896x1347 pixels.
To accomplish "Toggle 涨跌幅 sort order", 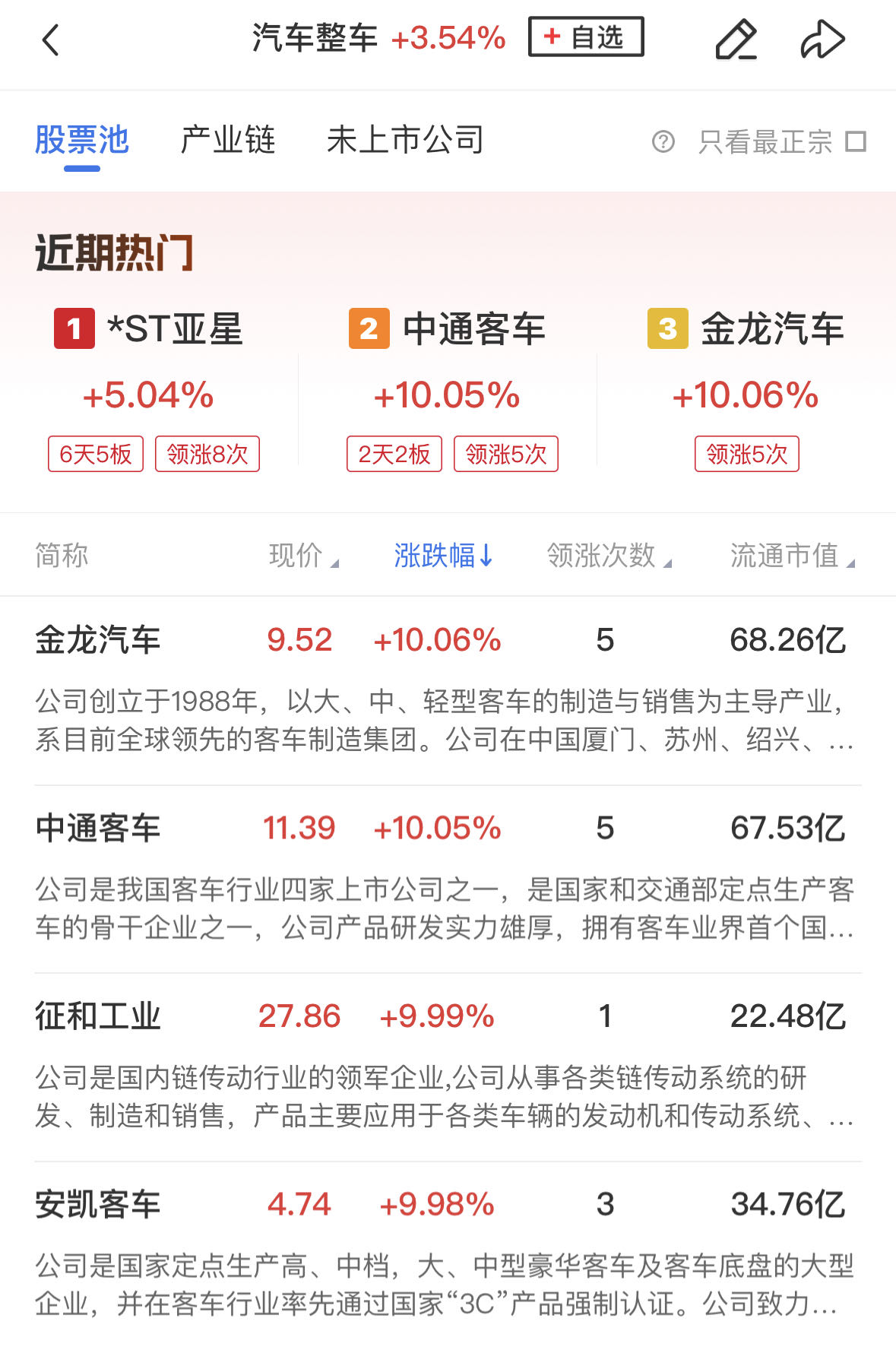I will tap(443, 556).
